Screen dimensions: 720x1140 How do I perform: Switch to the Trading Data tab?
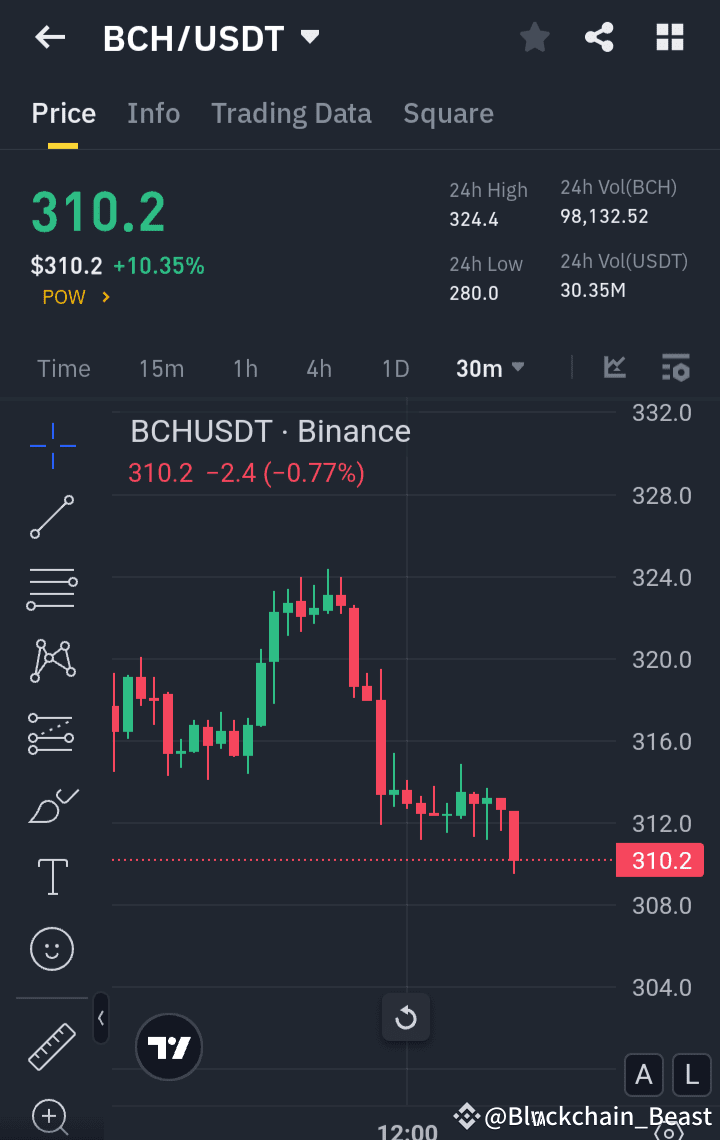tap(291, 113)
